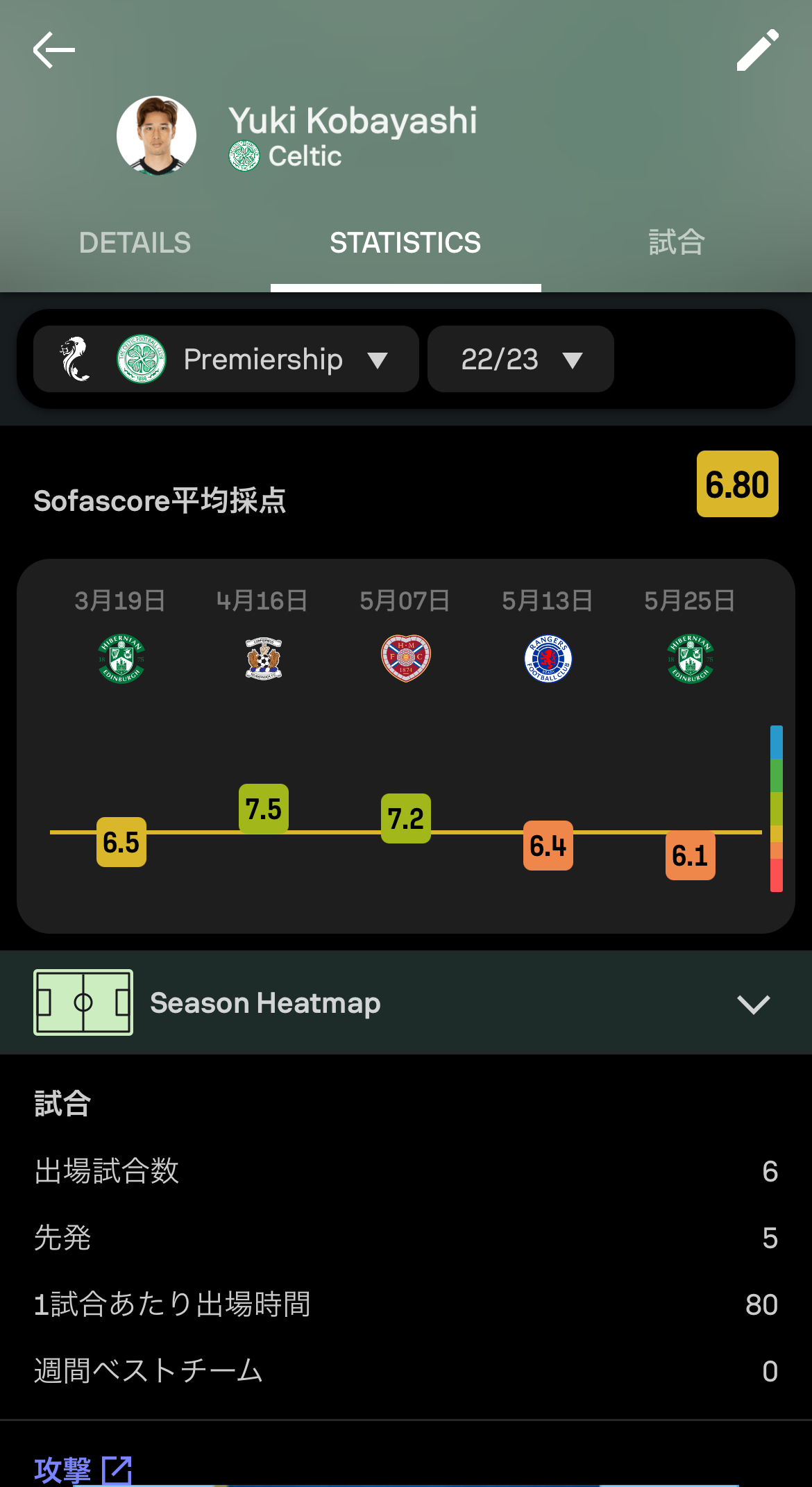
Task: Open the Premiership competition dropdown
Action: [226, 360]
